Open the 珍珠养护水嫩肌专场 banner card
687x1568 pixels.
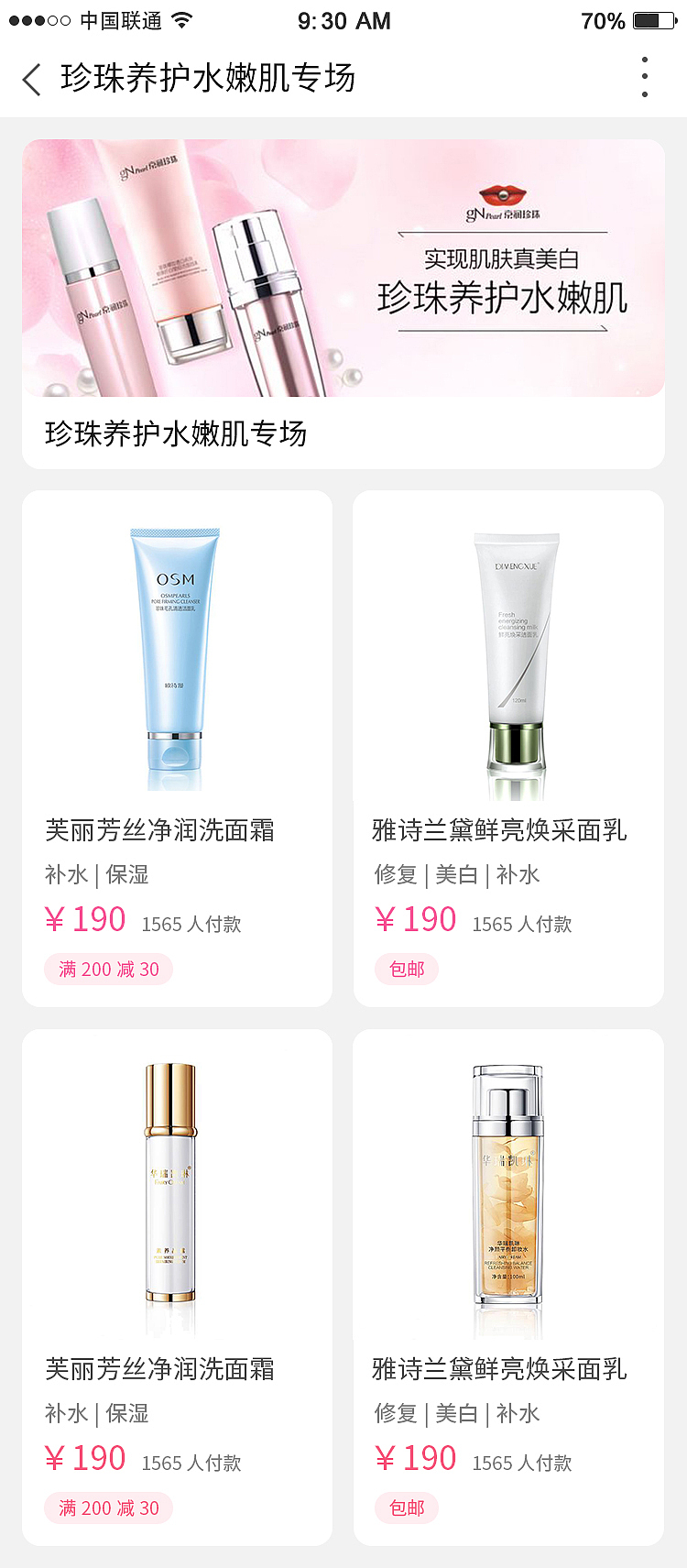(343, 303)
